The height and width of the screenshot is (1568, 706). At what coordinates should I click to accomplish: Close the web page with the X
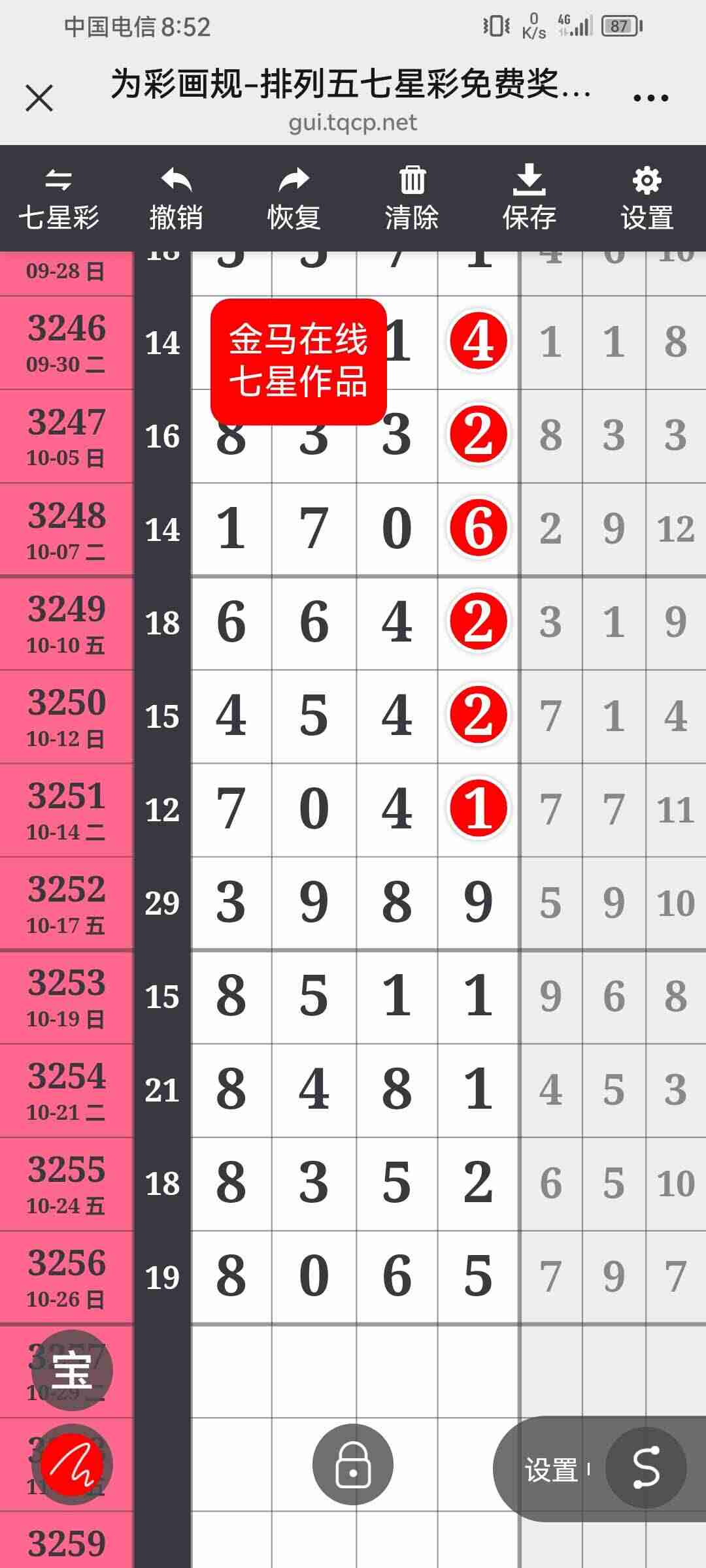[39, 99]
